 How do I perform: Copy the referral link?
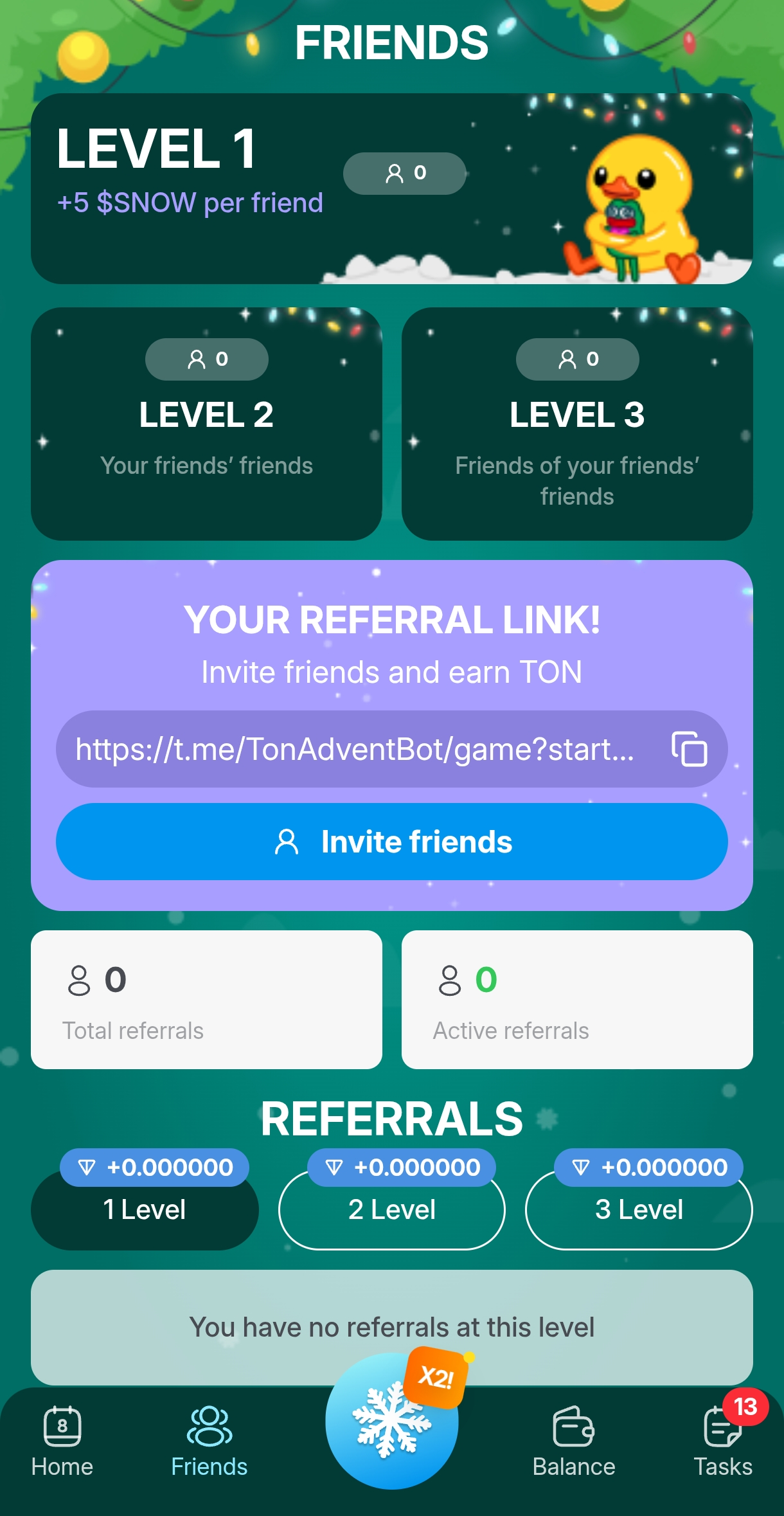tap(689, 749)
